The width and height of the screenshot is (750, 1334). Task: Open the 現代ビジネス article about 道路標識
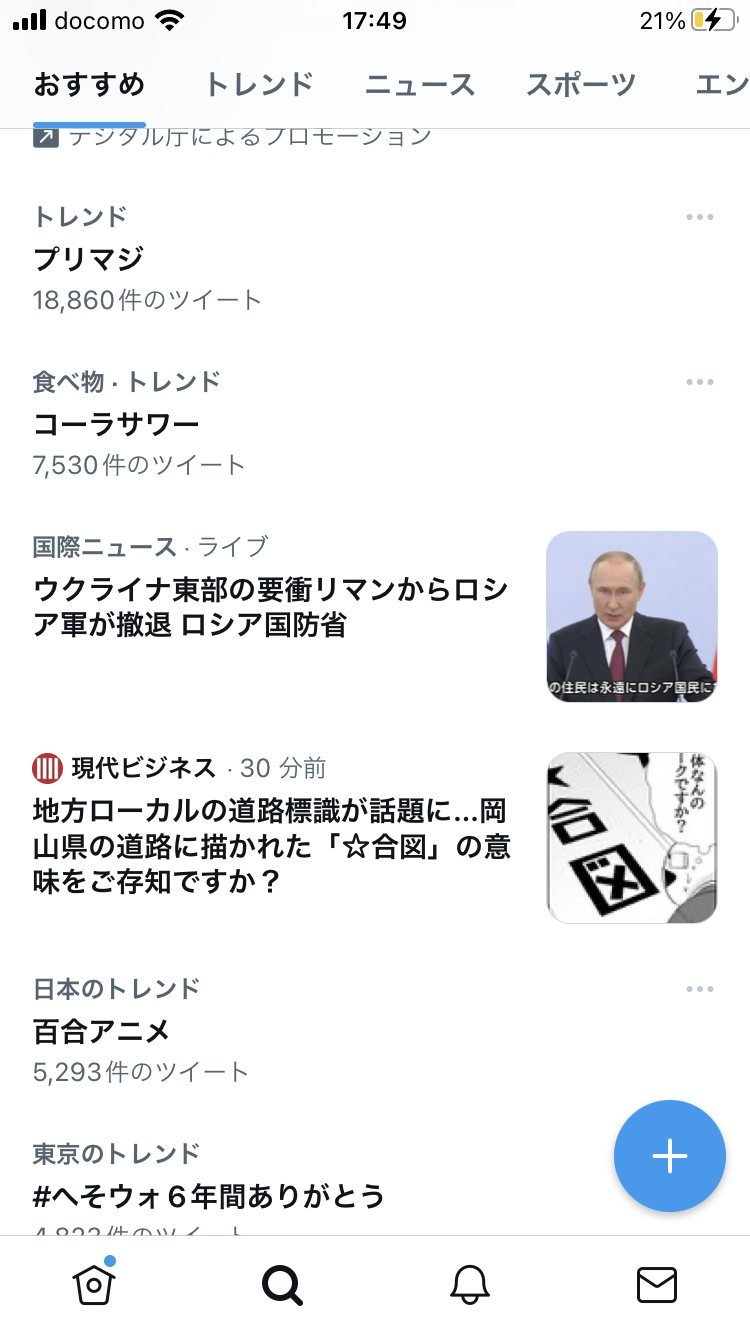[375, 838]
